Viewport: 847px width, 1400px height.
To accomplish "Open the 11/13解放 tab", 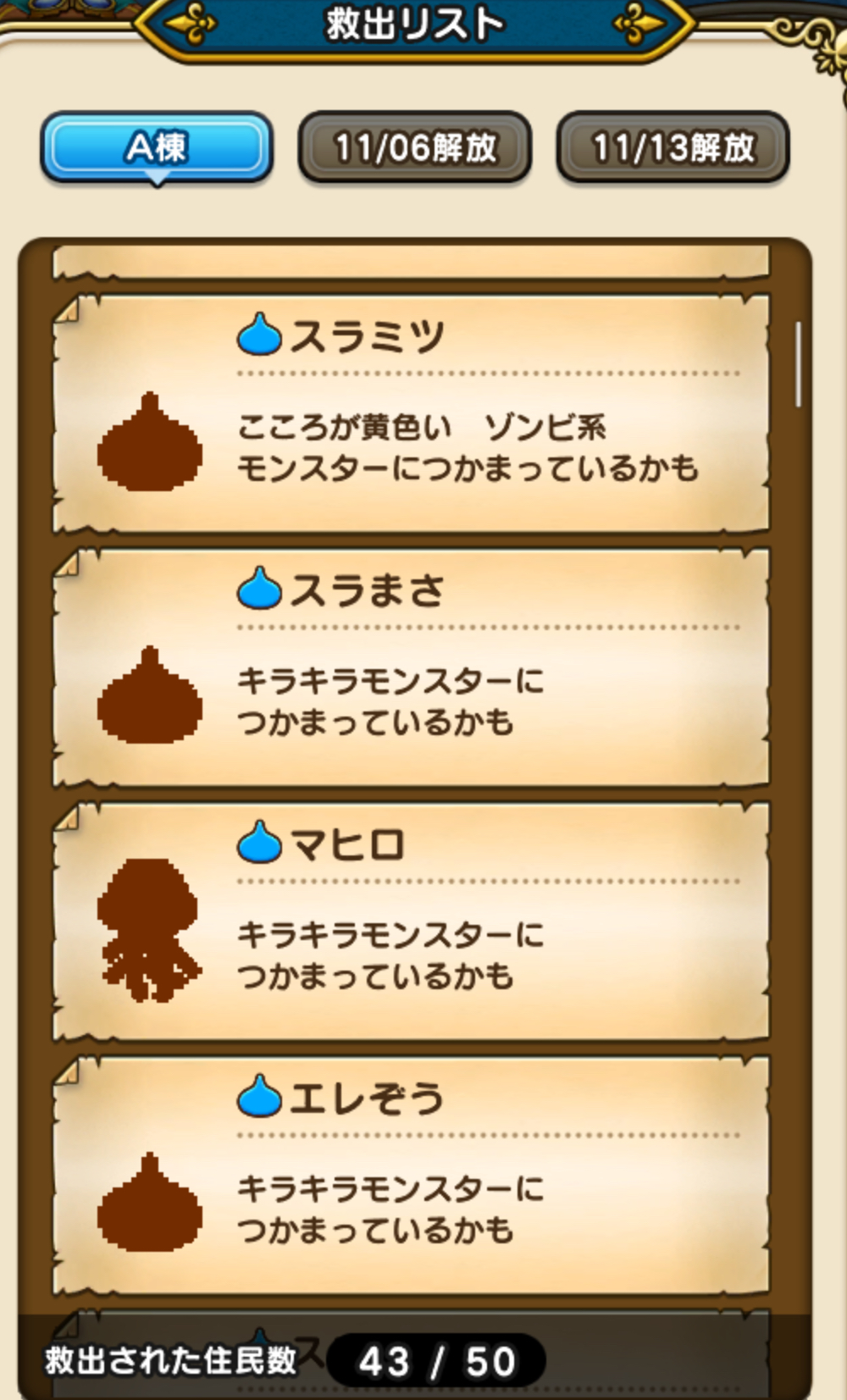I will point(673,147).
